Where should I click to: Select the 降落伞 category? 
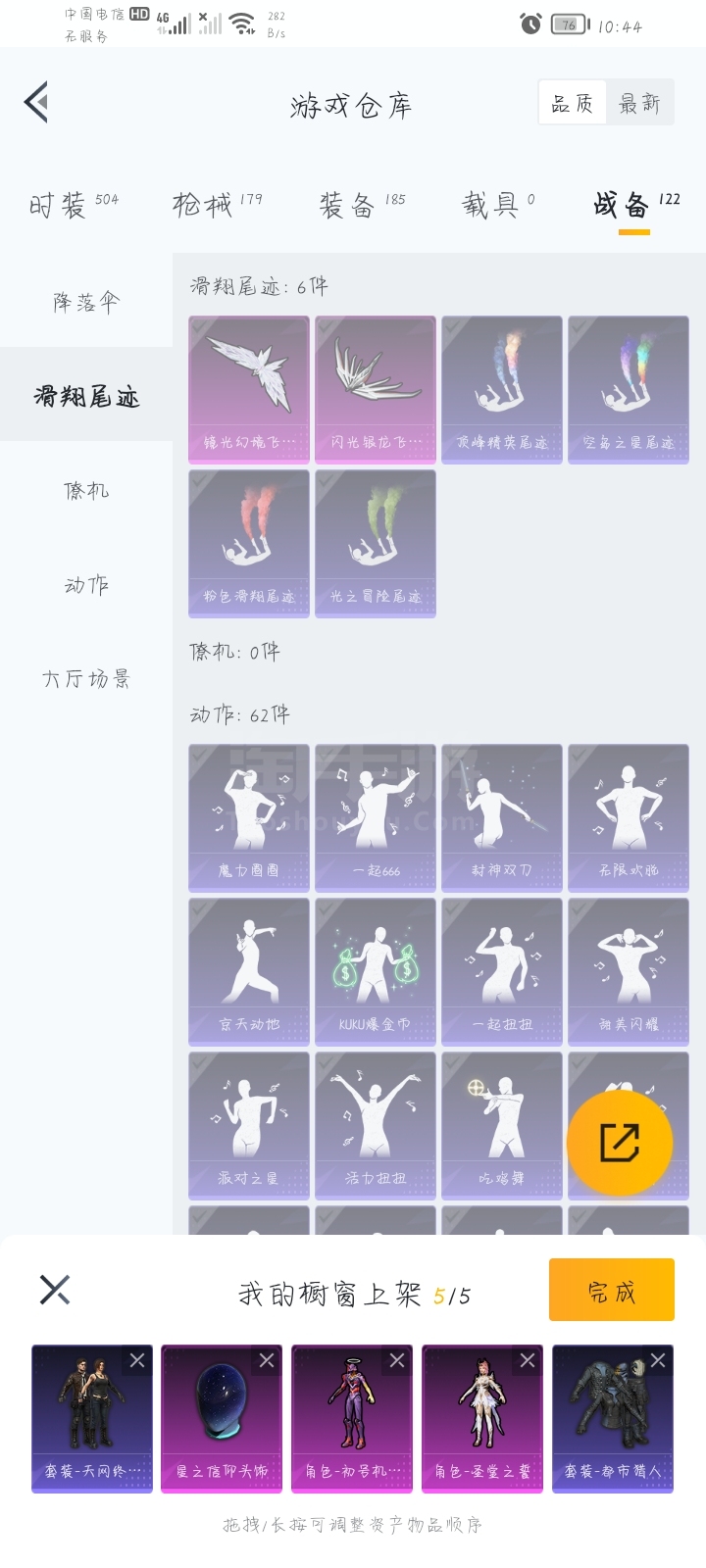click(x=86, y=302)
